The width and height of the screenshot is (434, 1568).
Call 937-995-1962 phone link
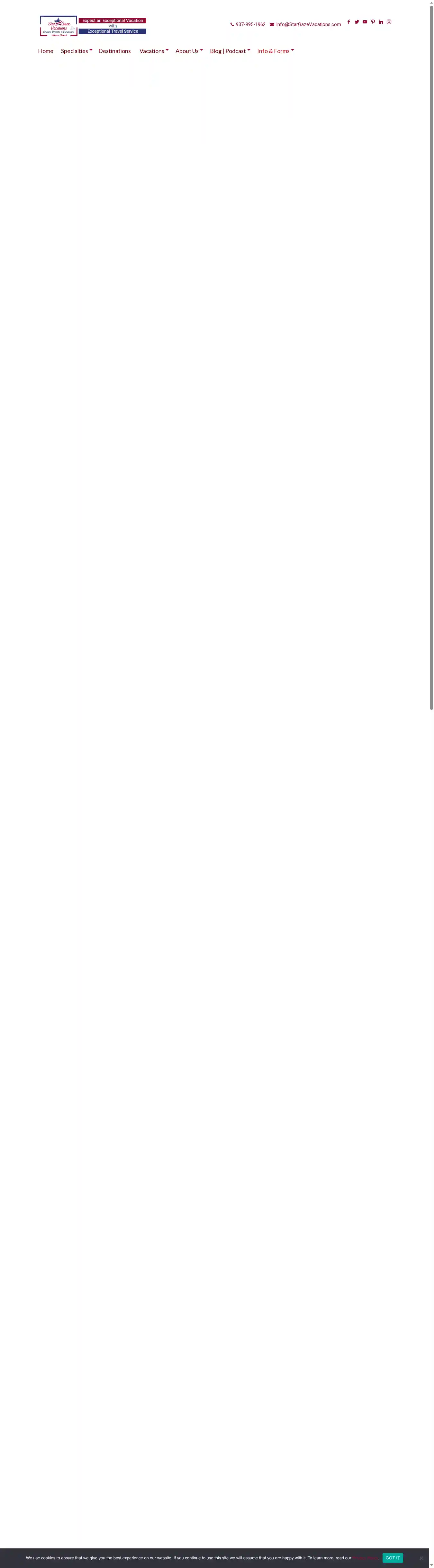(250, 24)
